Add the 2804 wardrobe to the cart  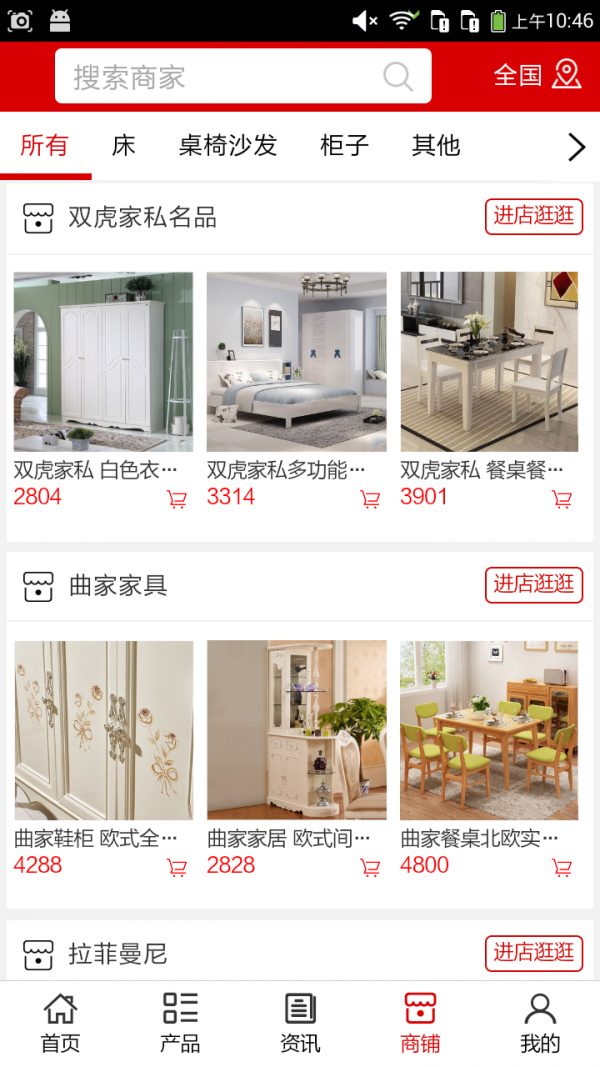pos(177,499)
